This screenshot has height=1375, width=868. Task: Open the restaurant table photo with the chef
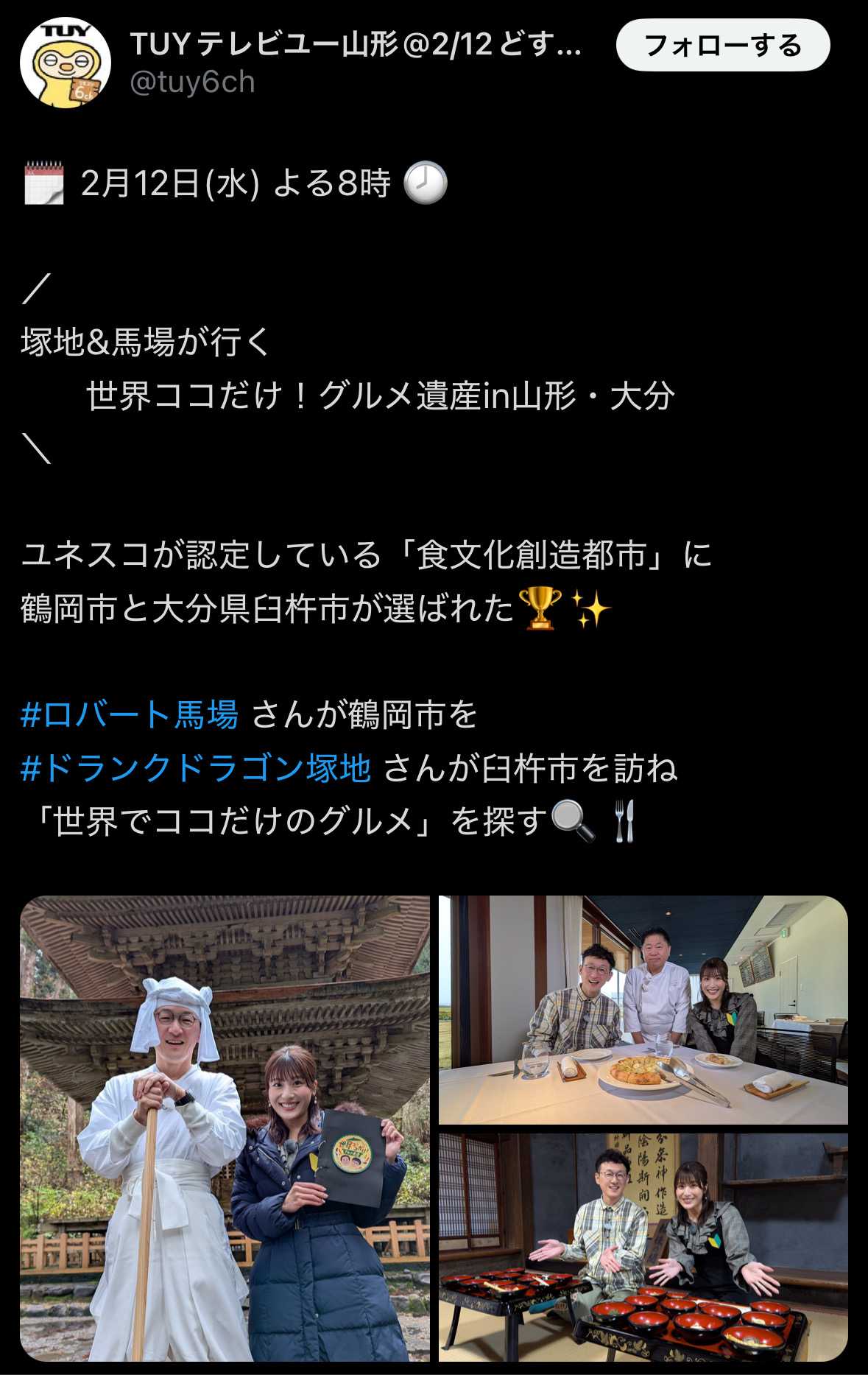click(643, 1009)
